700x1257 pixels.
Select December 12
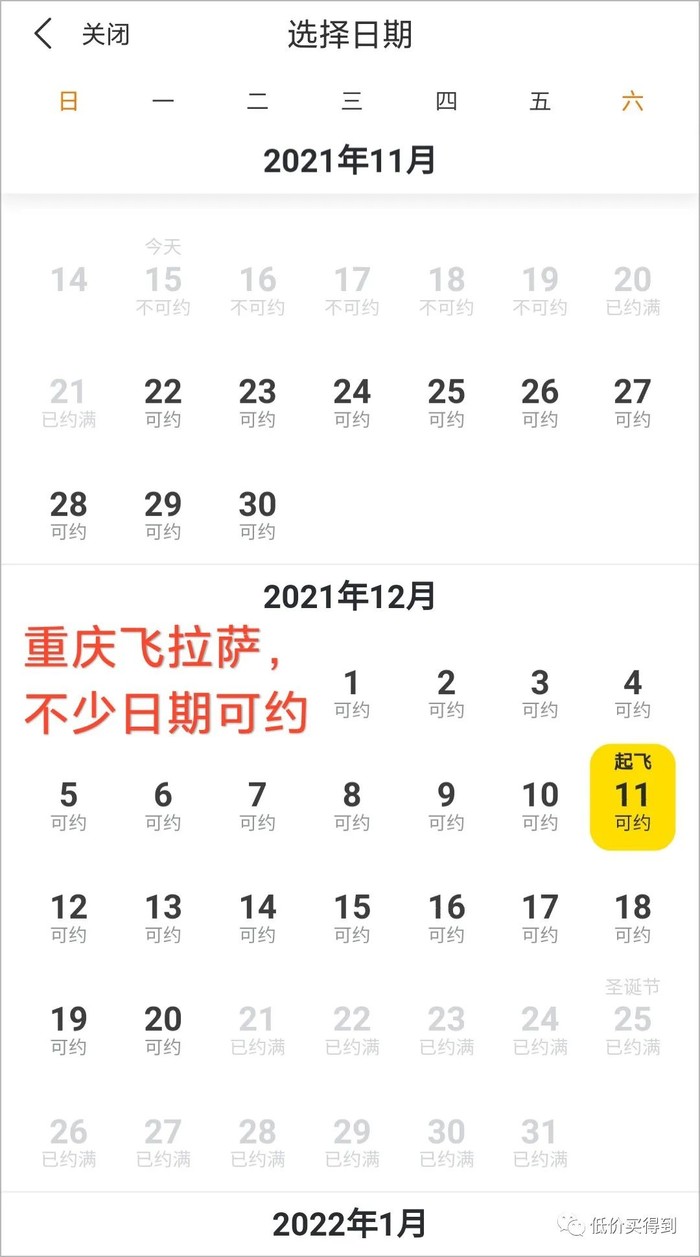[x=69, y=917]
